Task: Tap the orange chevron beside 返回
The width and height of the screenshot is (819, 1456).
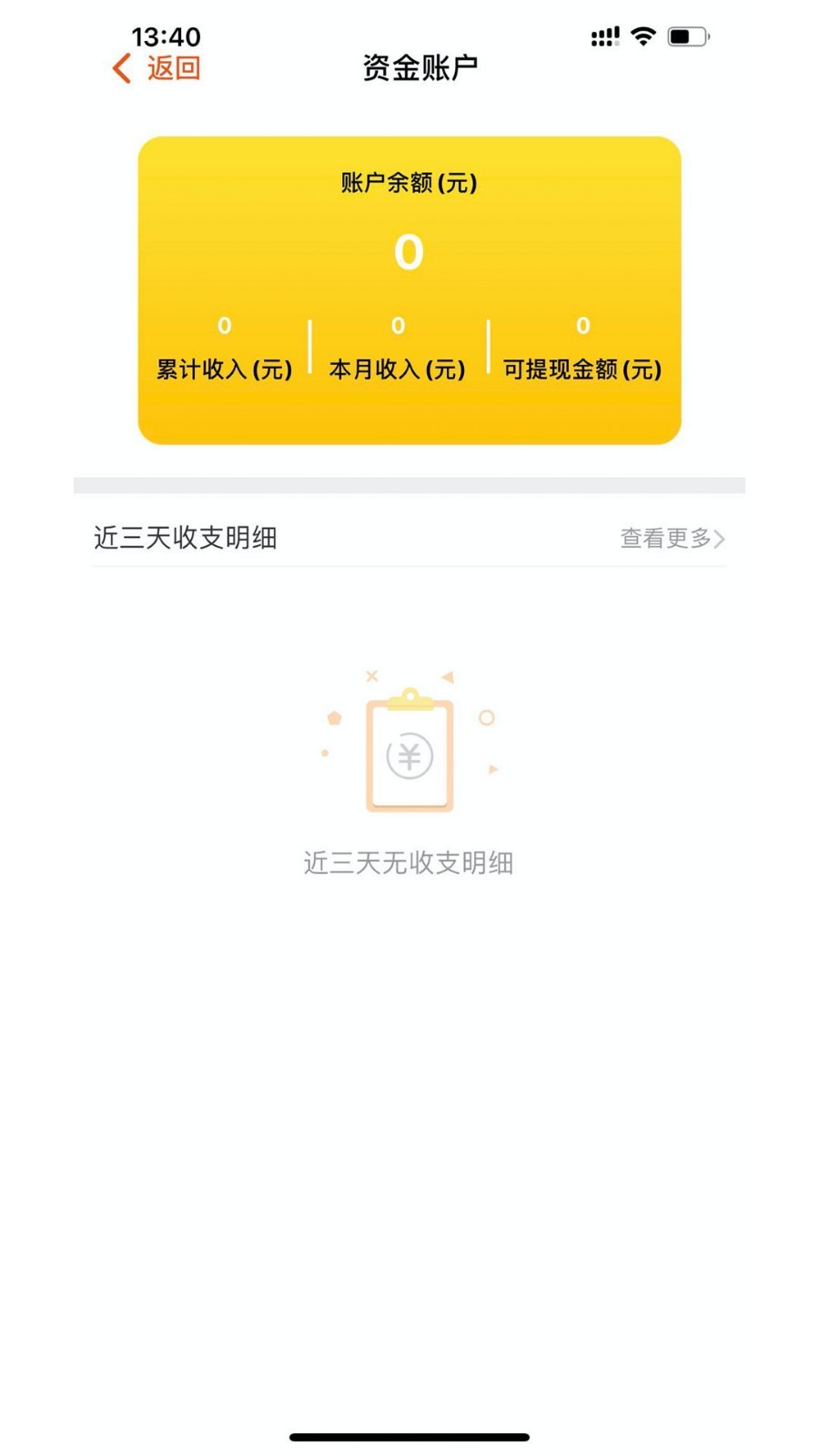Action: 119,67
